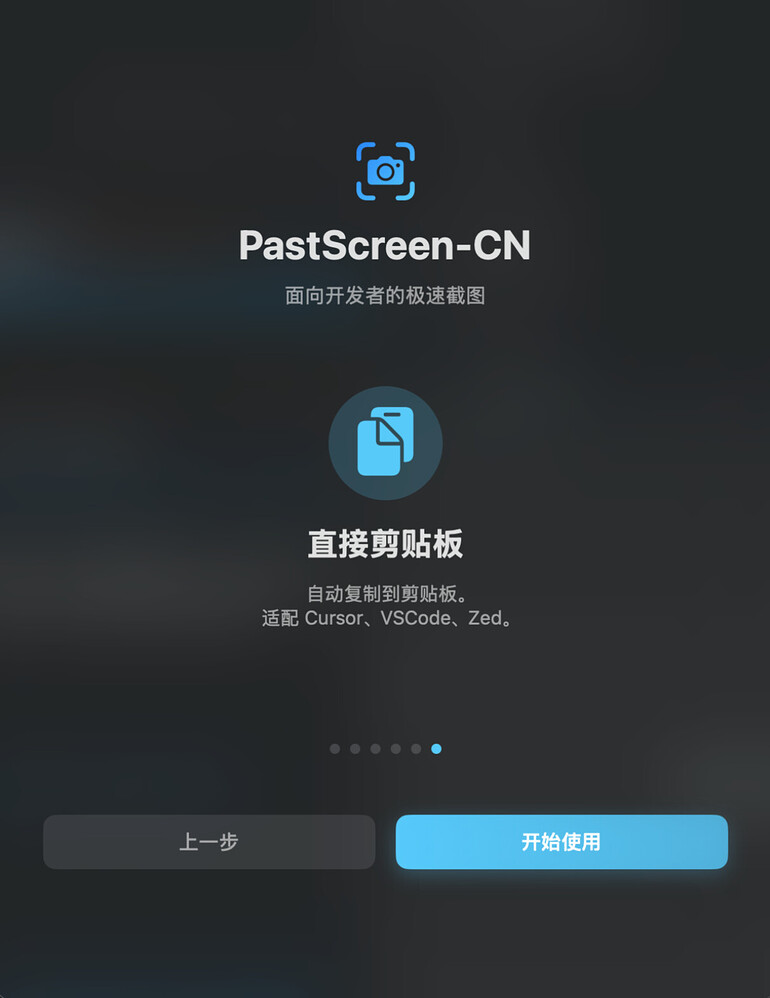Select the third pagination dot
770x998 pixels.
pyautogui.click(x=375, y=748)
